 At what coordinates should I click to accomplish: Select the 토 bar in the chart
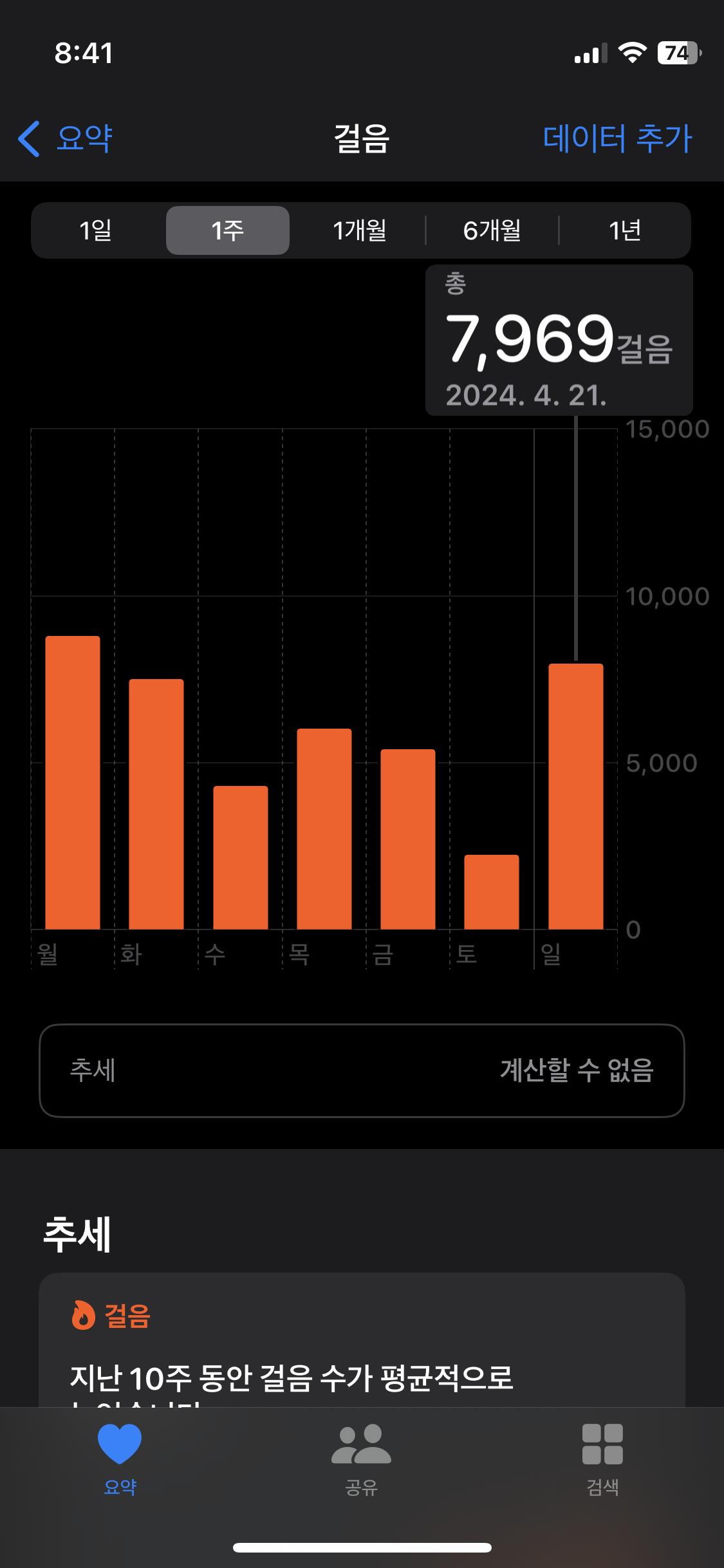pyautogui.click(x=492, y=892)
